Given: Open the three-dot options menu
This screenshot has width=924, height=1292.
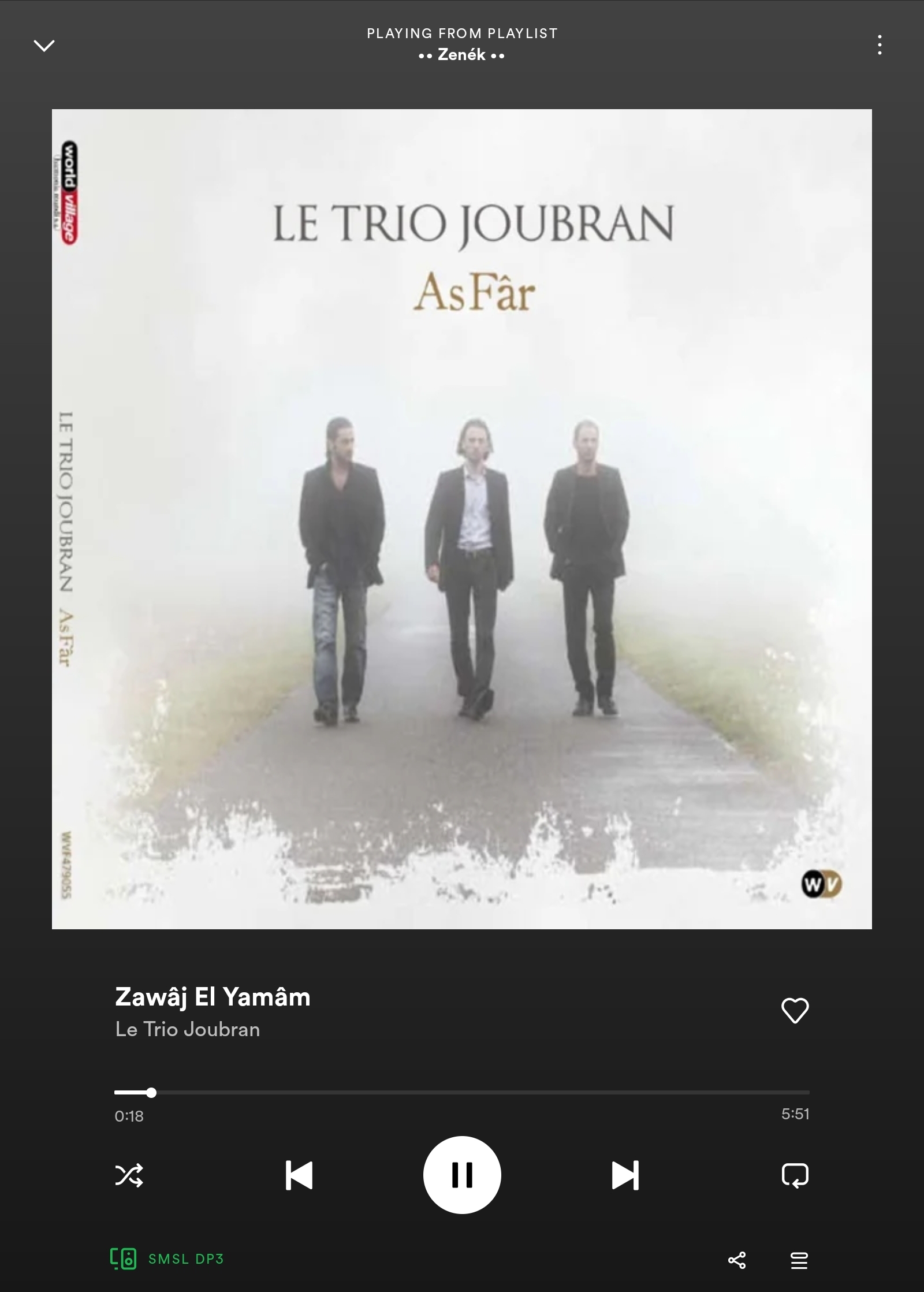Looking at the screenshot, I should click(x=879, y=45).
